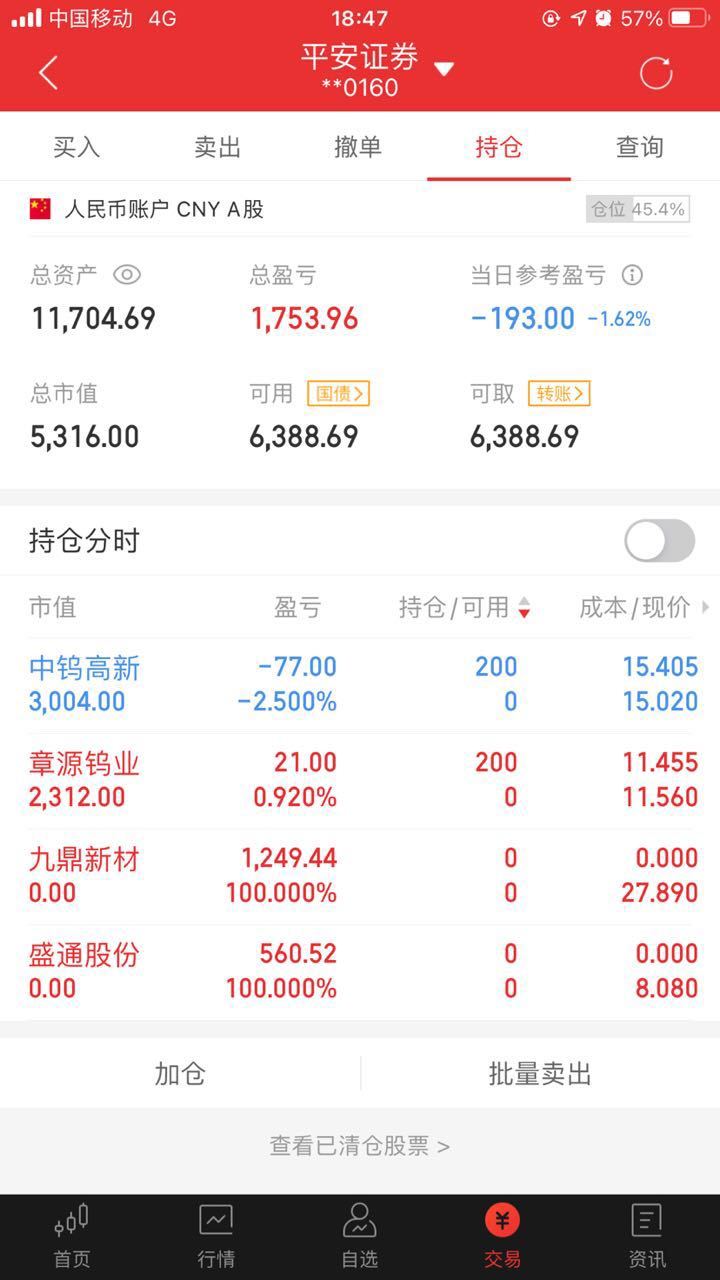Refresh the account data
The height and width of the screenshot is (1280, 720).
click(x=656, y=73)
